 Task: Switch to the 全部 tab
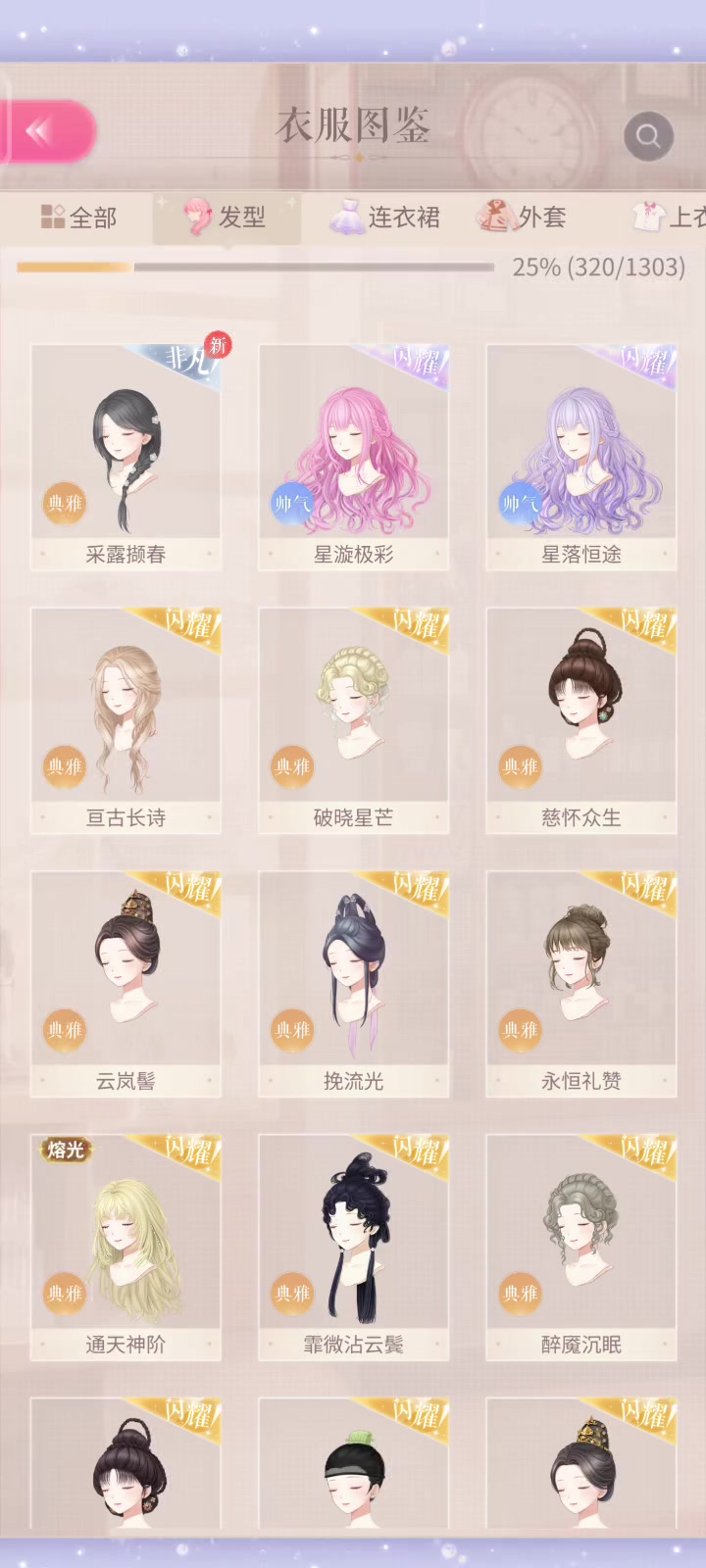[78, 217]
